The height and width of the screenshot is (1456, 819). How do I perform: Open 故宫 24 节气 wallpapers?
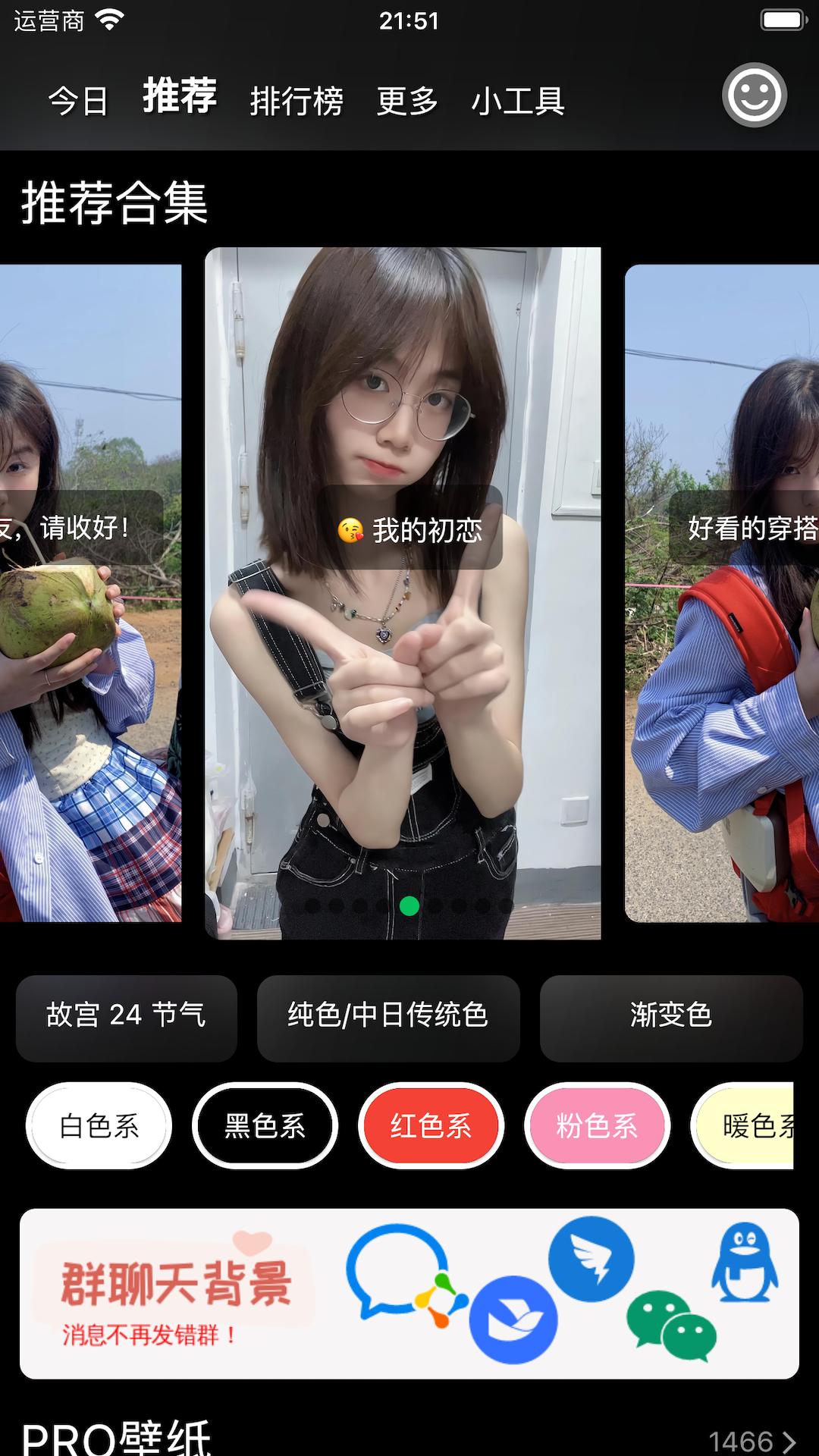(127, 1018)
